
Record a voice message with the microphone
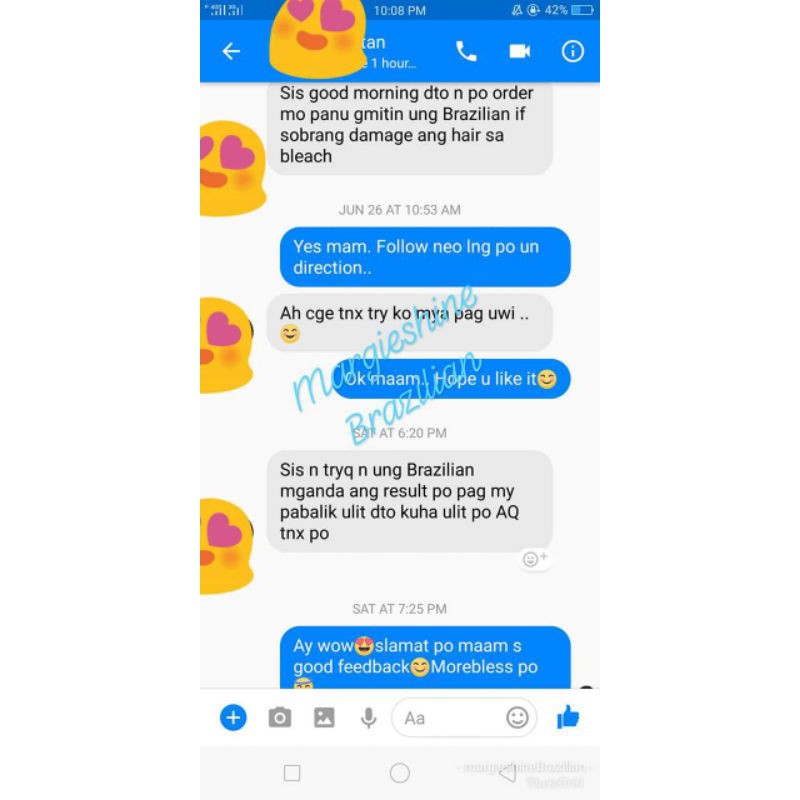tap(368, 718)
